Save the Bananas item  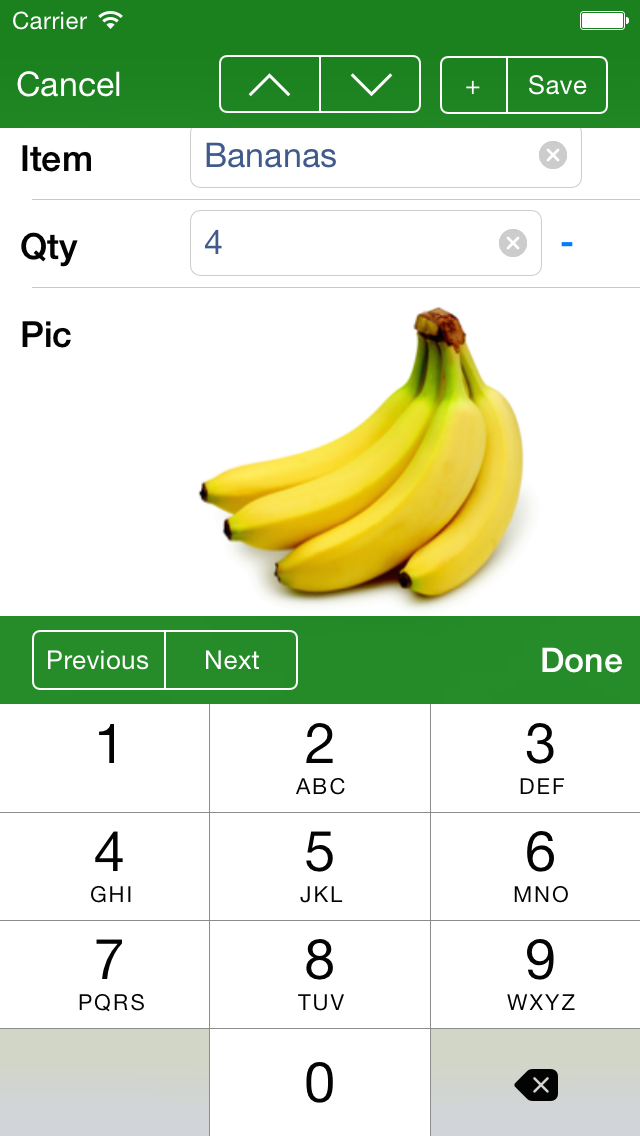click(557, 86)
